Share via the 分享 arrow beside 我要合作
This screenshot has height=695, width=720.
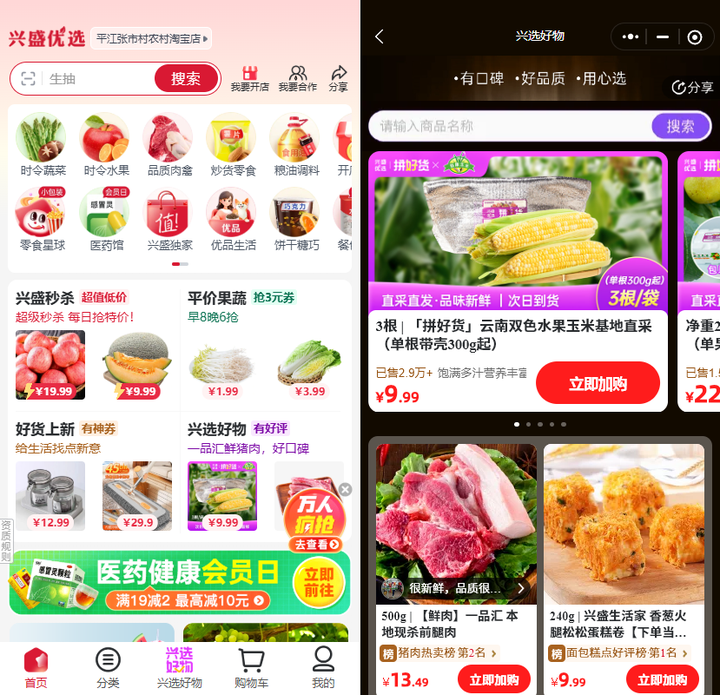339,78
